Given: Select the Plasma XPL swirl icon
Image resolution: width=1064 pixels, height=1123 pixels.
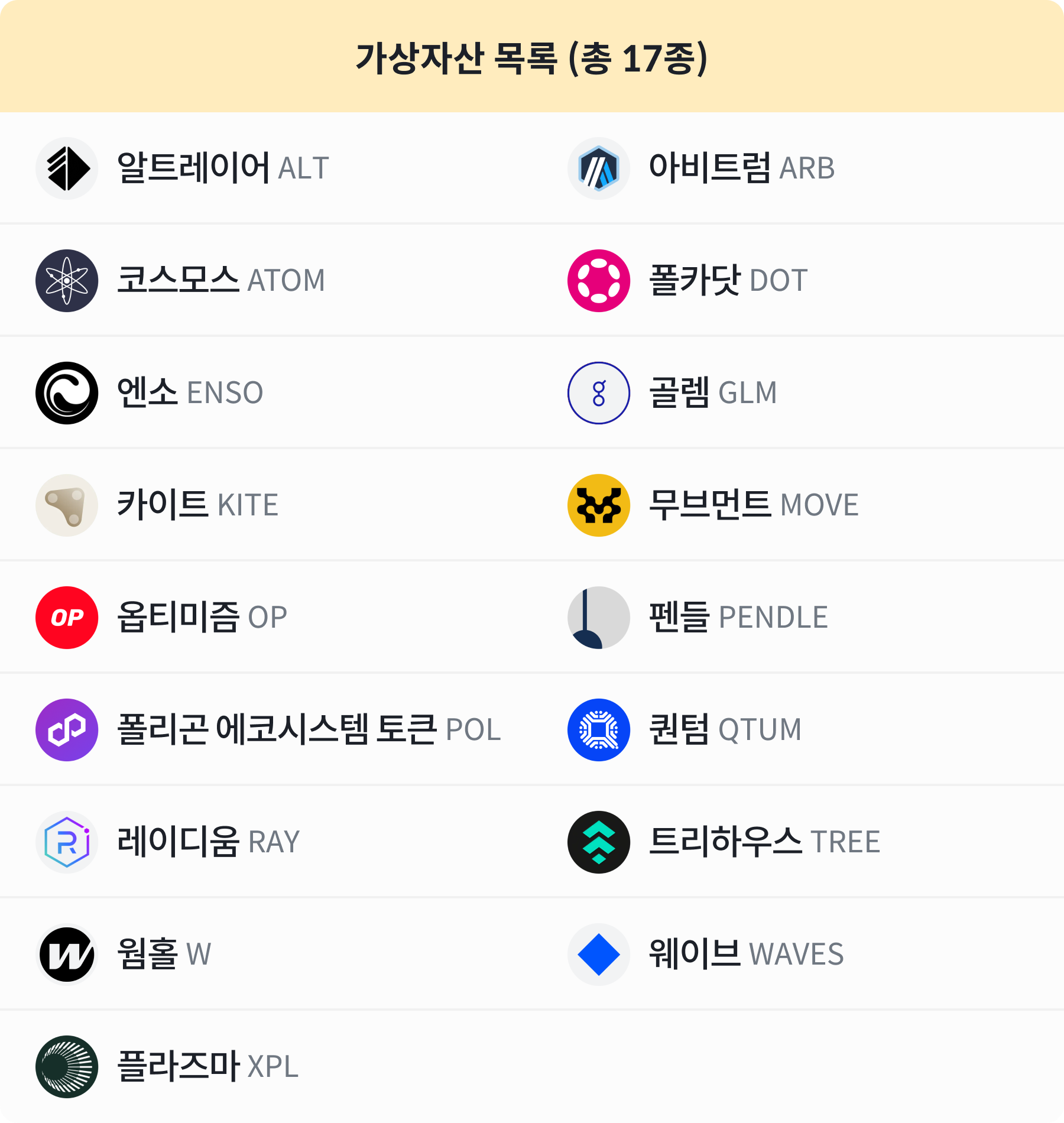Looking at the screenshot, I should tap(66, 1067).
